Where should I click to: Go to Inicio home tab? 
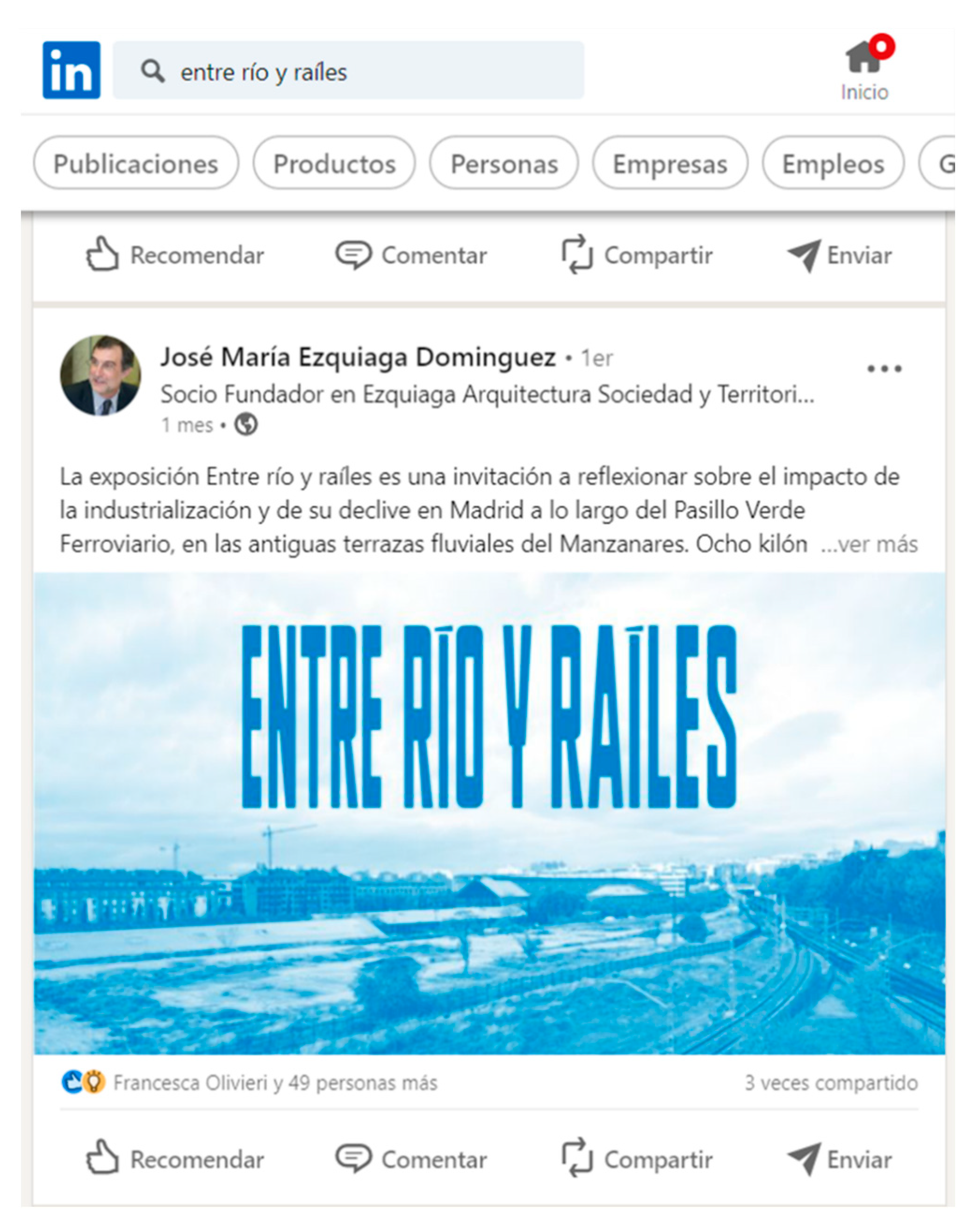864,72
